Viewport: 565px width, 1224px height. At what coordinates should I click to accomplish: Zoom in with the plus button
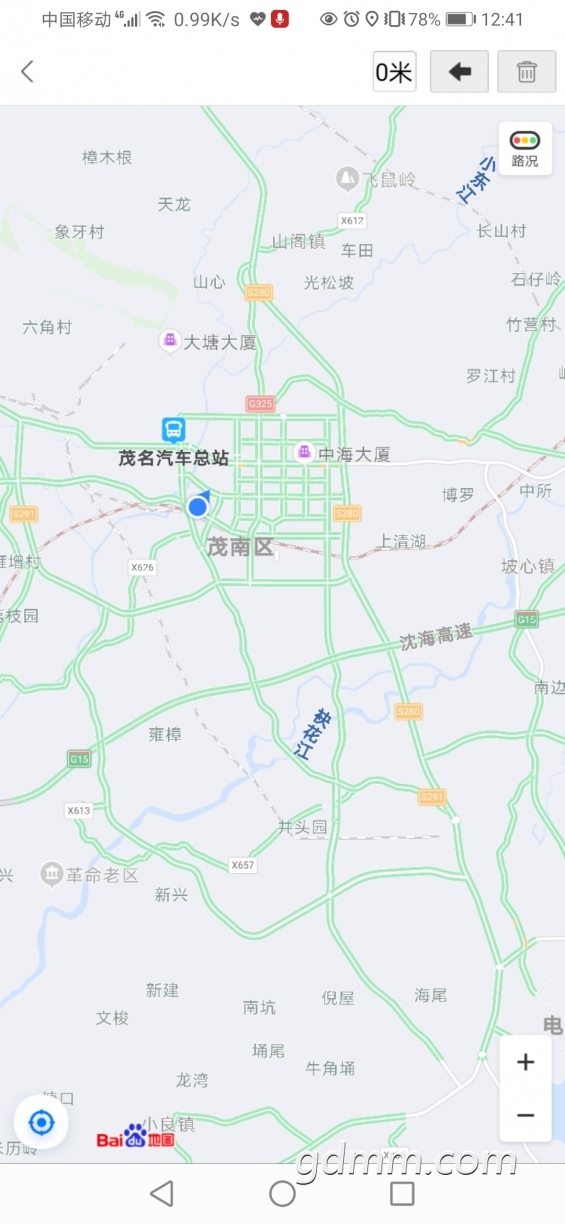pyautogui.click(x=525, y=1062)
